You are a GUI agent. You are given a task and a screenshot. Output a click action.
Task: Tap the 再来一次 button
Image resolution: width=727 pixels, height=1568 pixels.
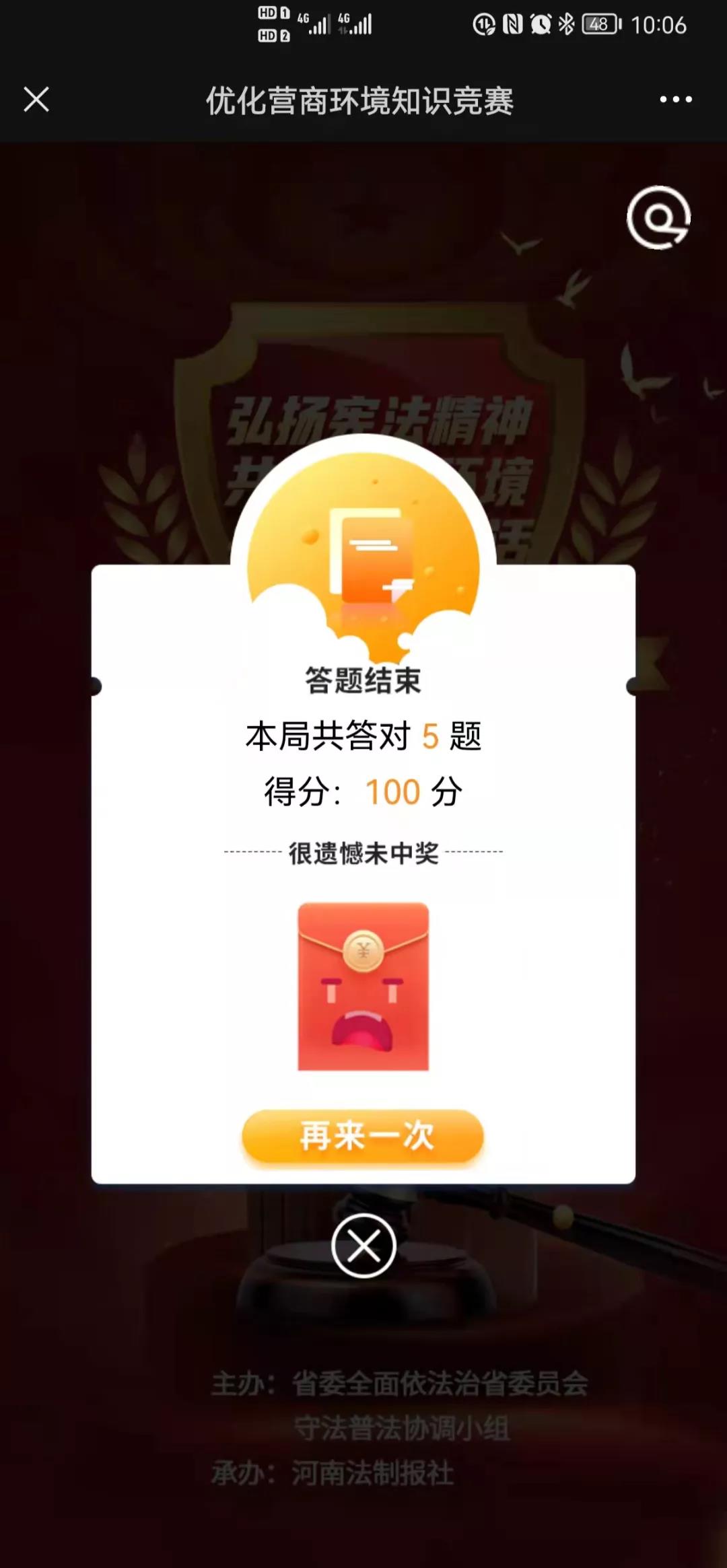tap(363, 1137)
